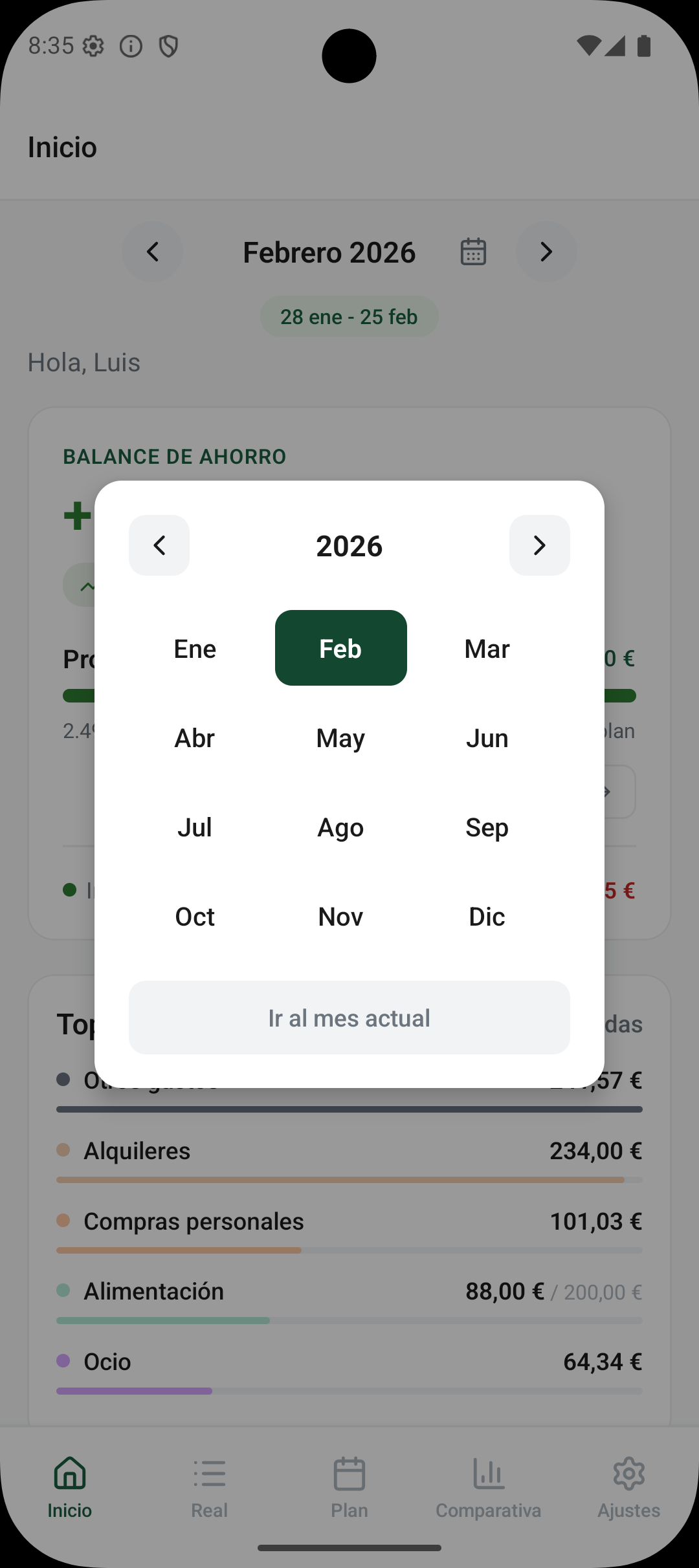699x1568 pixels.
Task: Advance to next year with right chevron
Action: [x=540, y=545]
